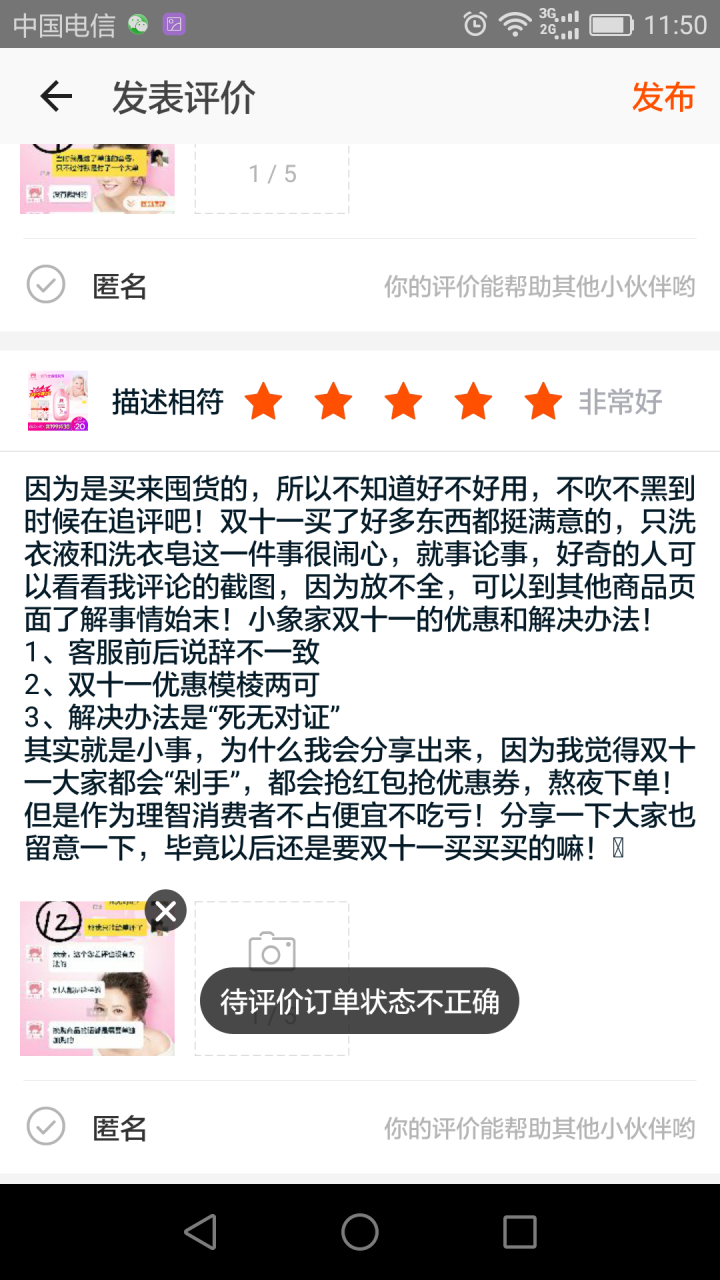Go back from the 发表评价 screen
This screenshot has height=1280, width=720.
tap(56, 97)
